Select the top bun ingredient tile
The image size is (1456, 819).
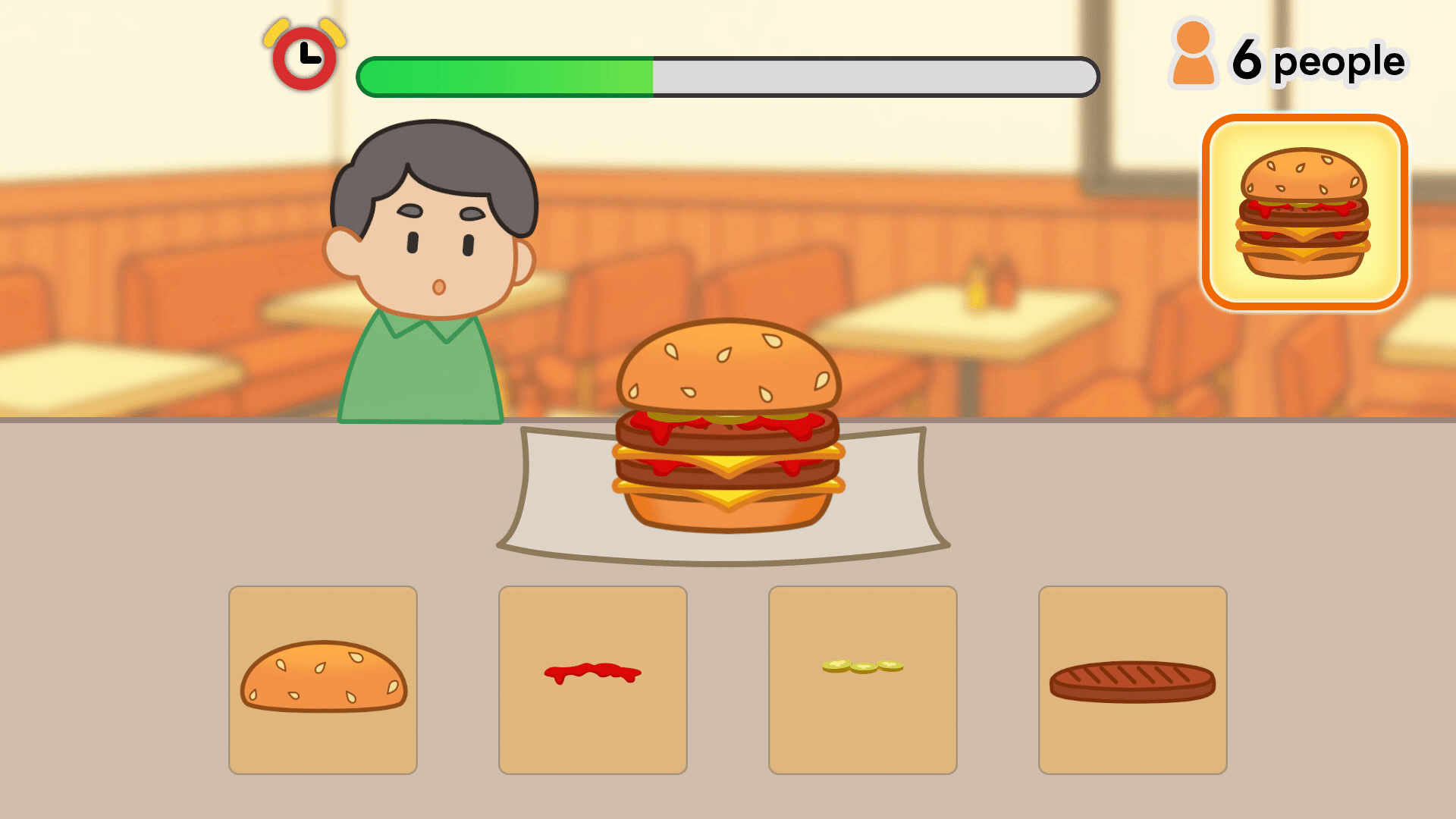(x=323, y=679)
